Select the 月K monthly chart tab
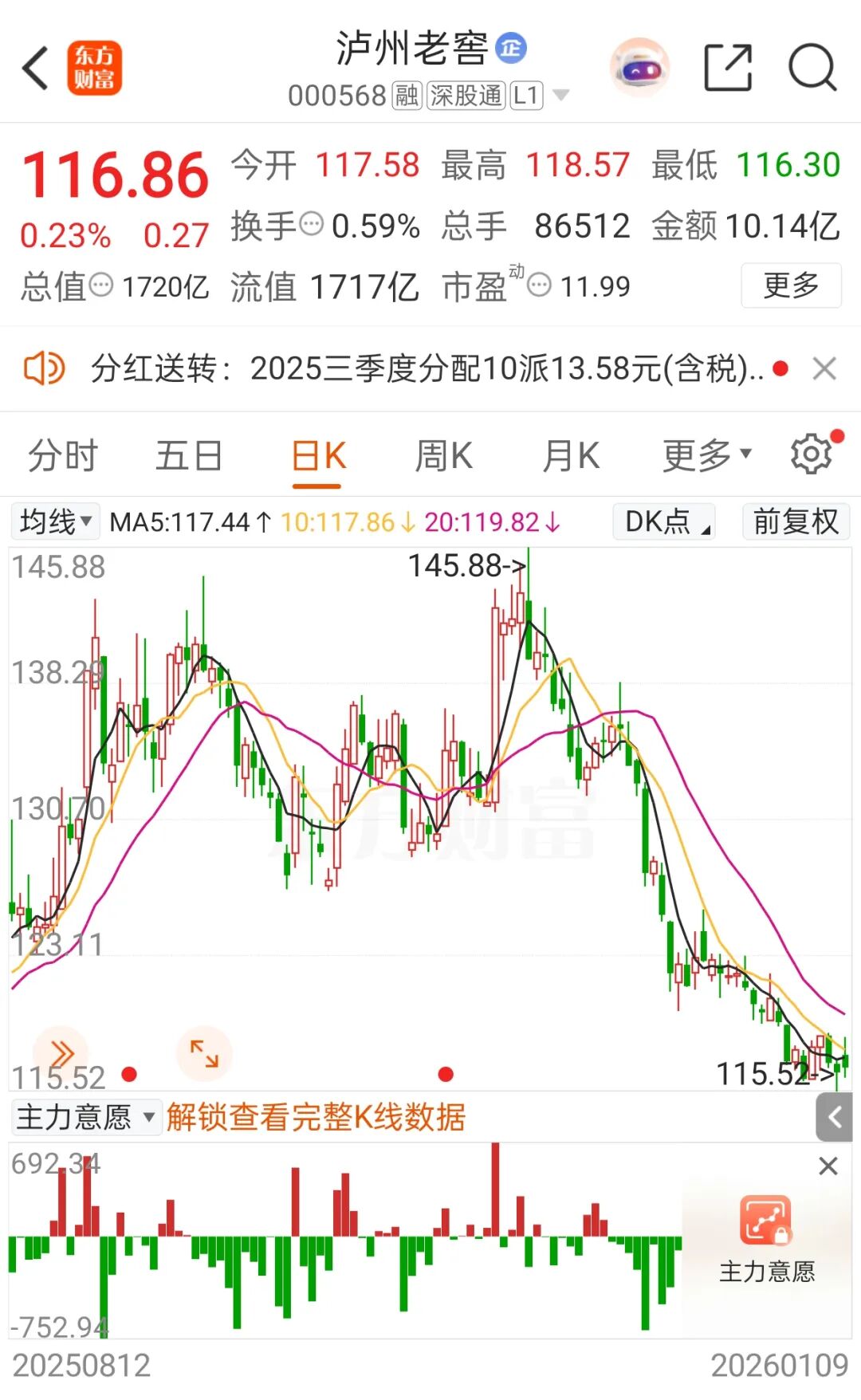The image size is (861, 1400). [571, 457]
